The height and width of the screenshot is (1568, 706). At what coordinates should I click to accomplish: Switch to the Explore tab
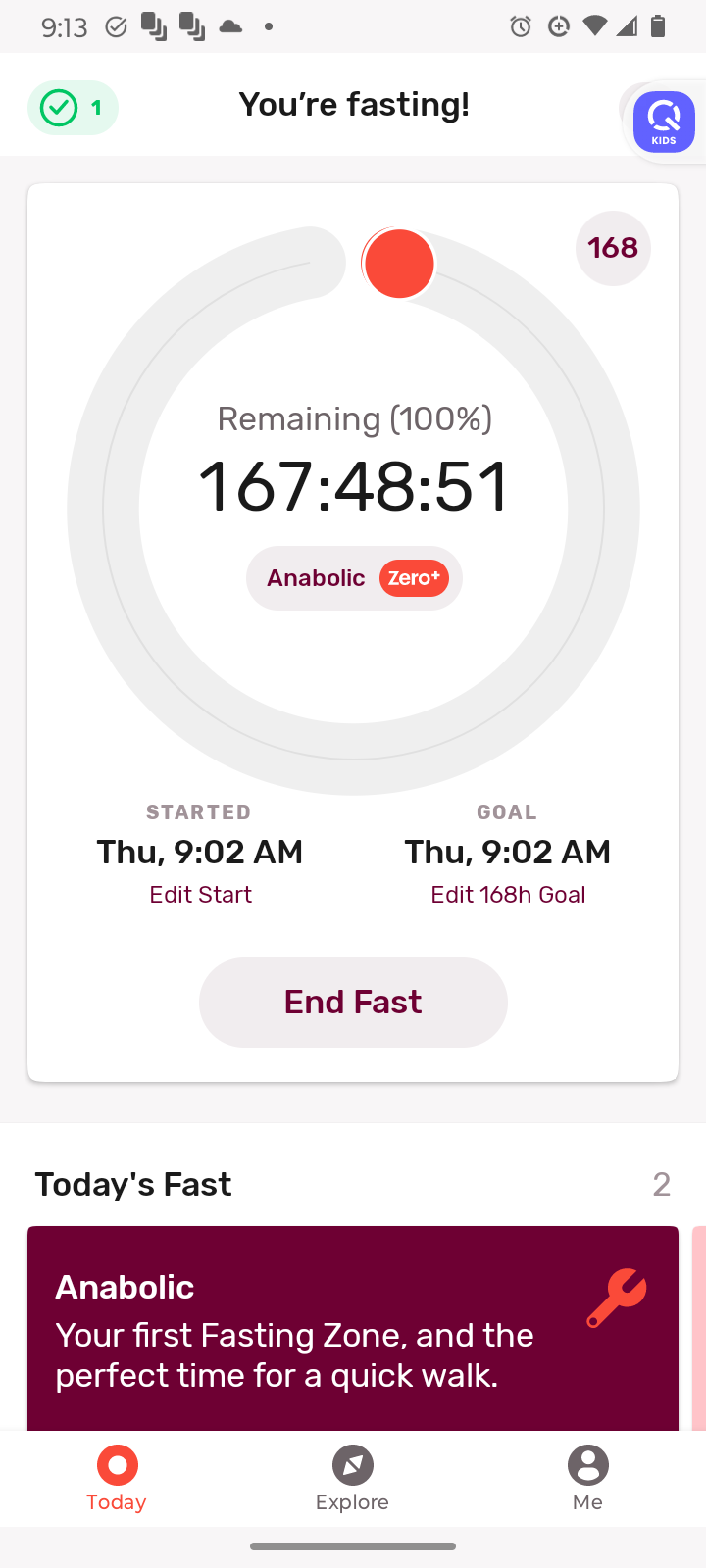[352, 1478]
